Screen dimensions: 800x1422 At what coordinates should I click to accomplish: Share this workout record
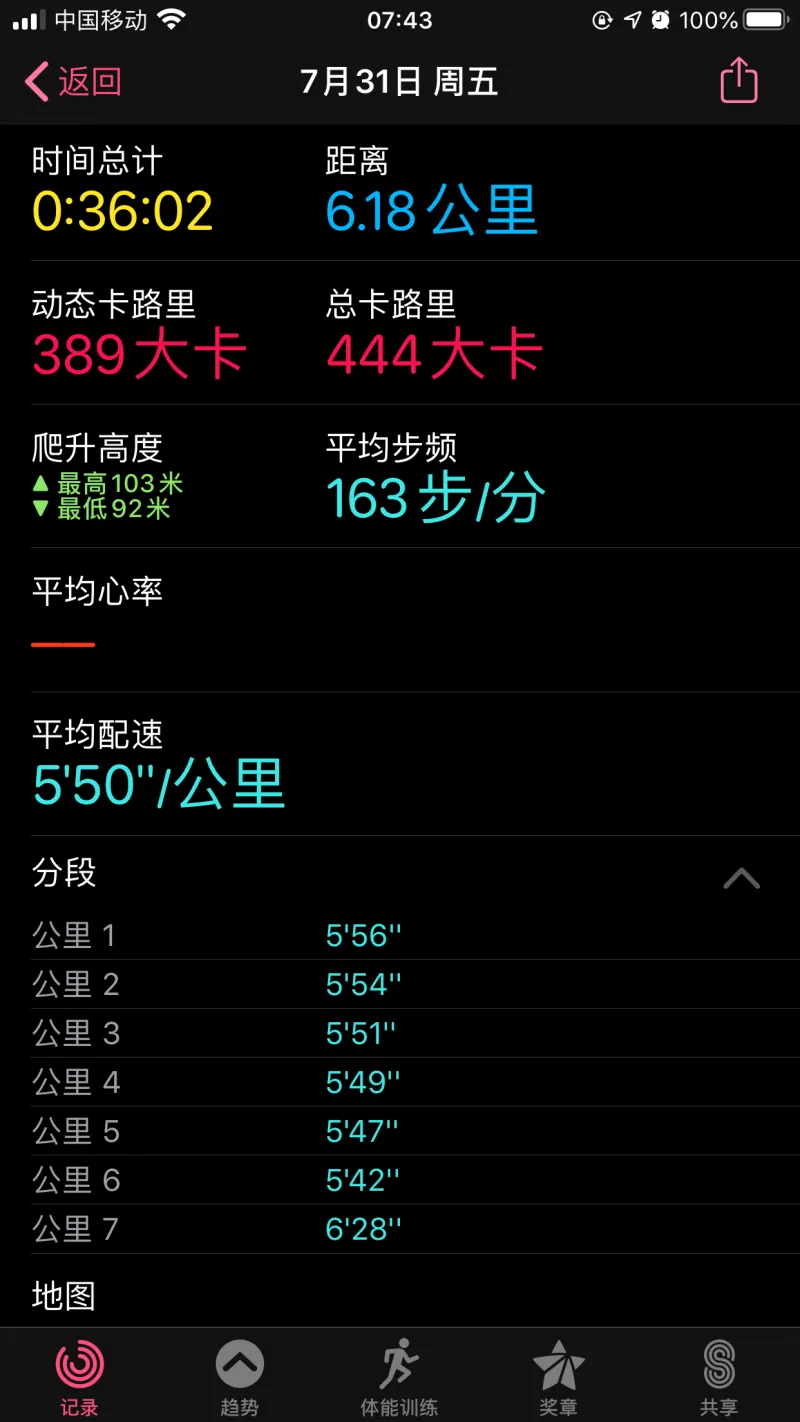pyautogui.click(x=739, y=80)
